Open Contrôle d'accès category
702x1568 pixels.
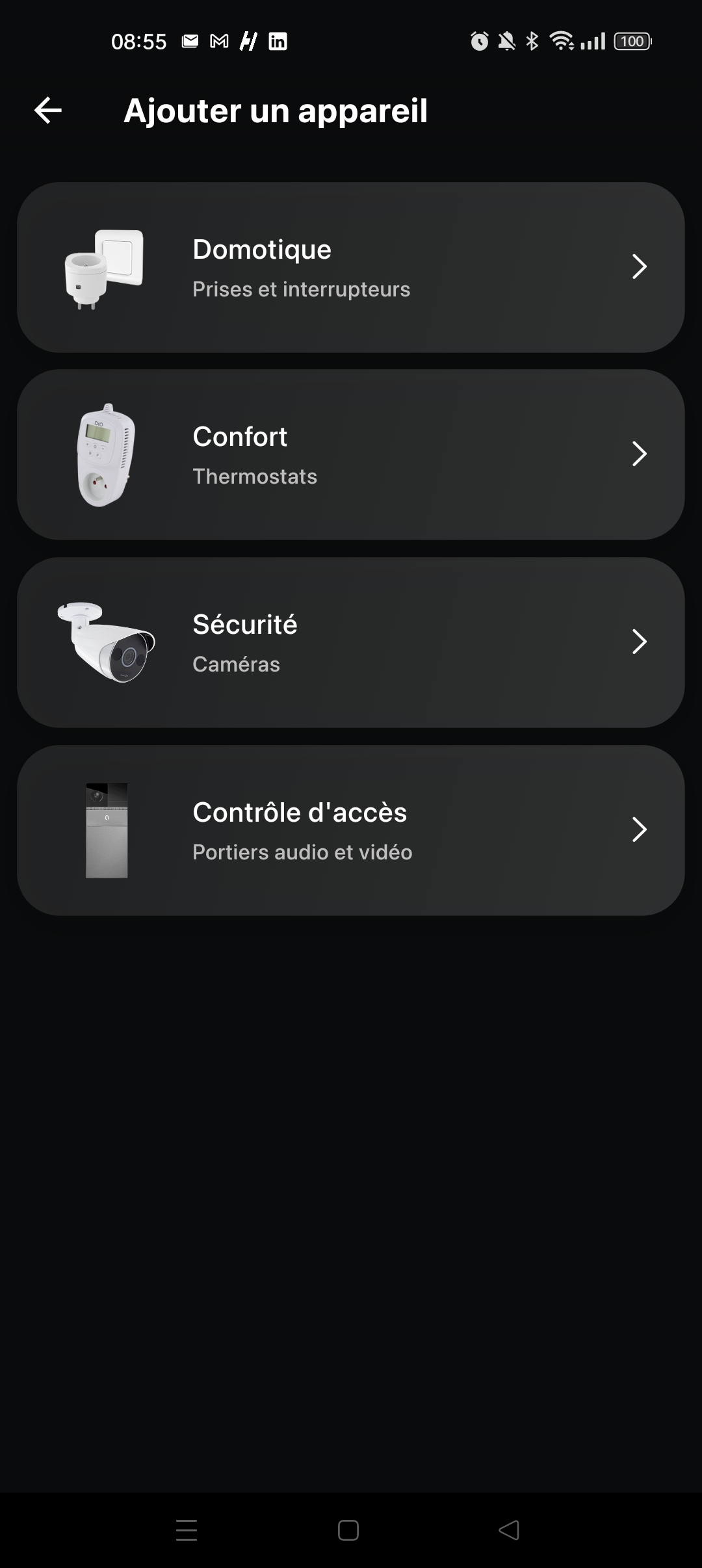(x=351, y=830)
